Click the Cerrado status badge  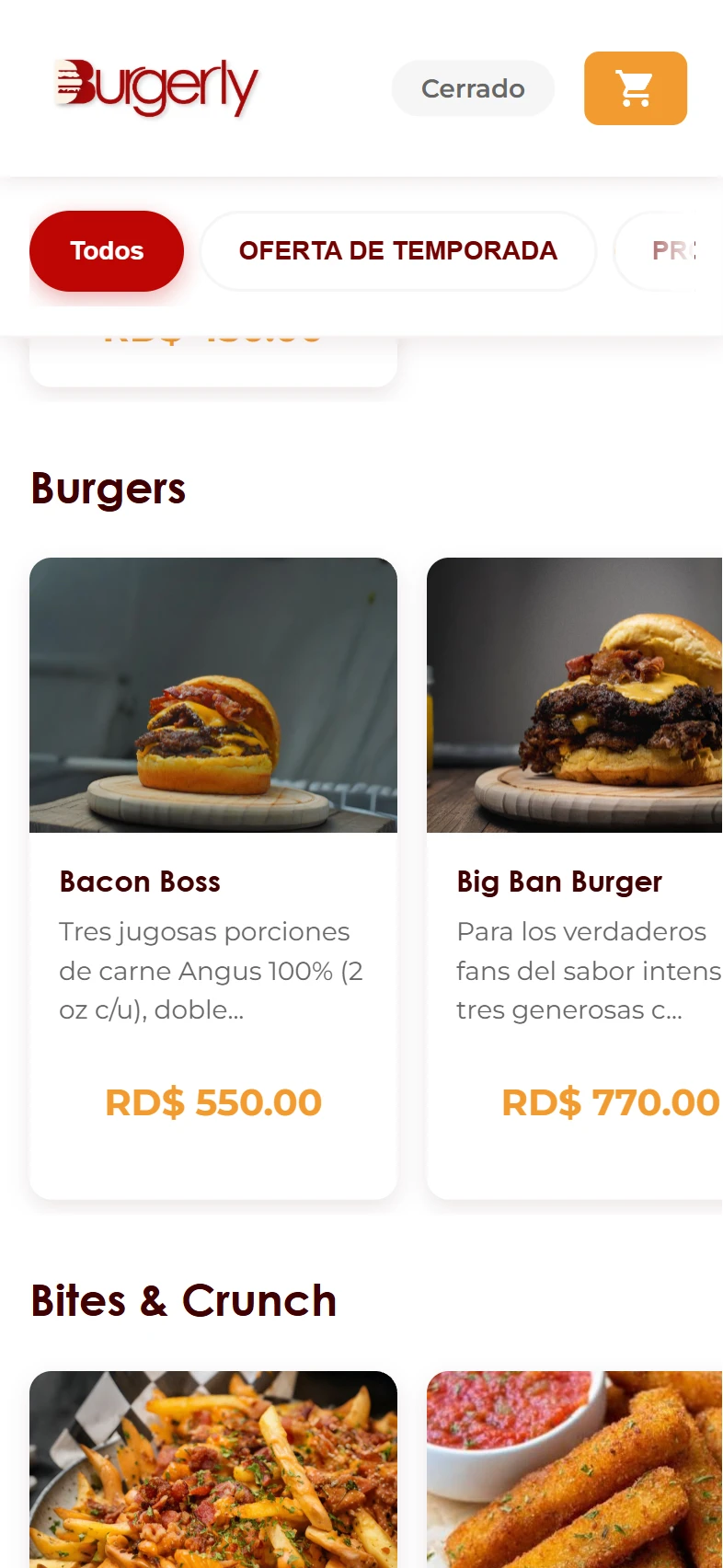[x=472, y=88]
